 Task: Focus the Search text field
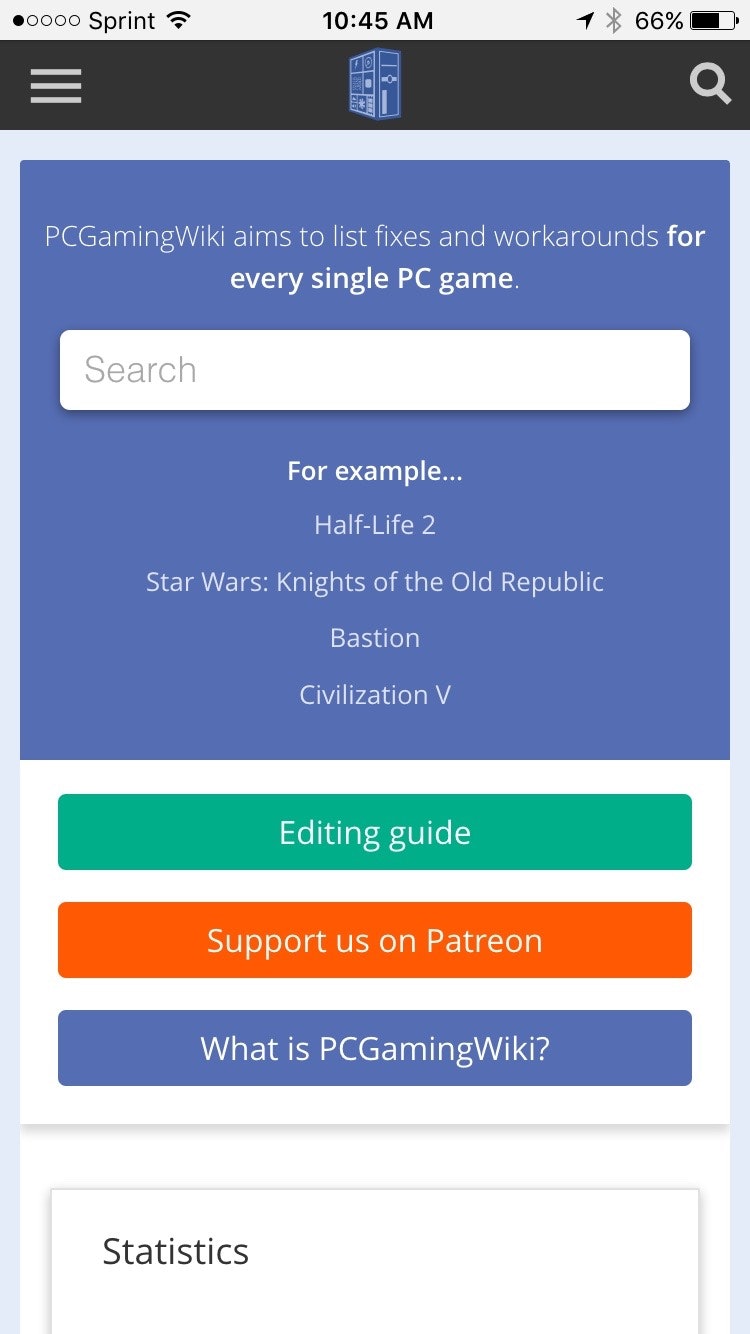point(375,370)
